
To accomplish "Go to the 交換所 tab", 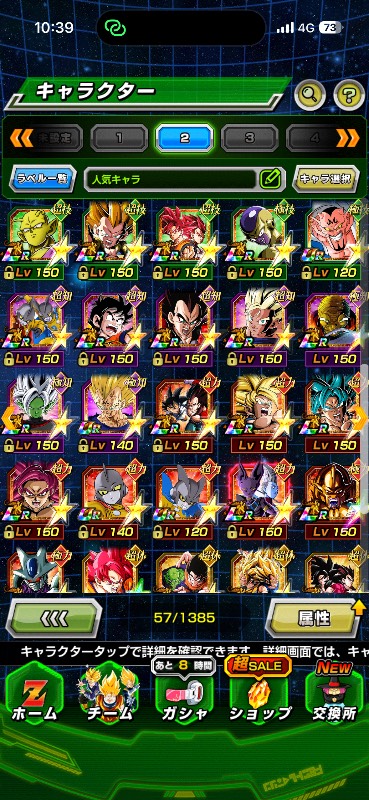I will [335, 695].
